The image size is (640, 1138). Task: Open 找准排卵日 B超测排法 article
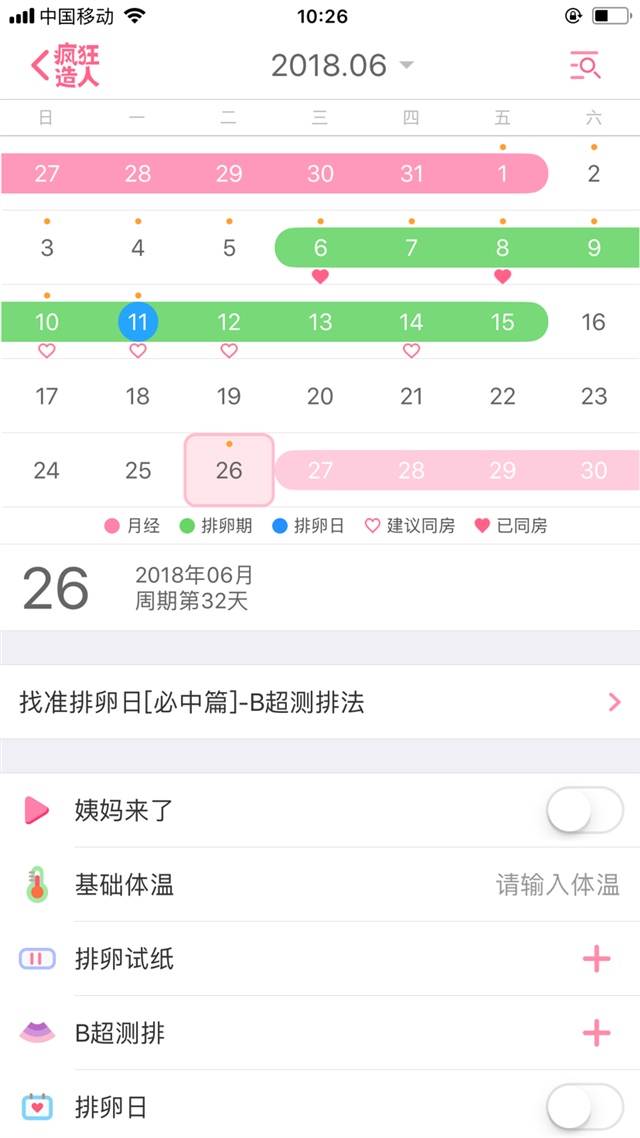[320, 702]
